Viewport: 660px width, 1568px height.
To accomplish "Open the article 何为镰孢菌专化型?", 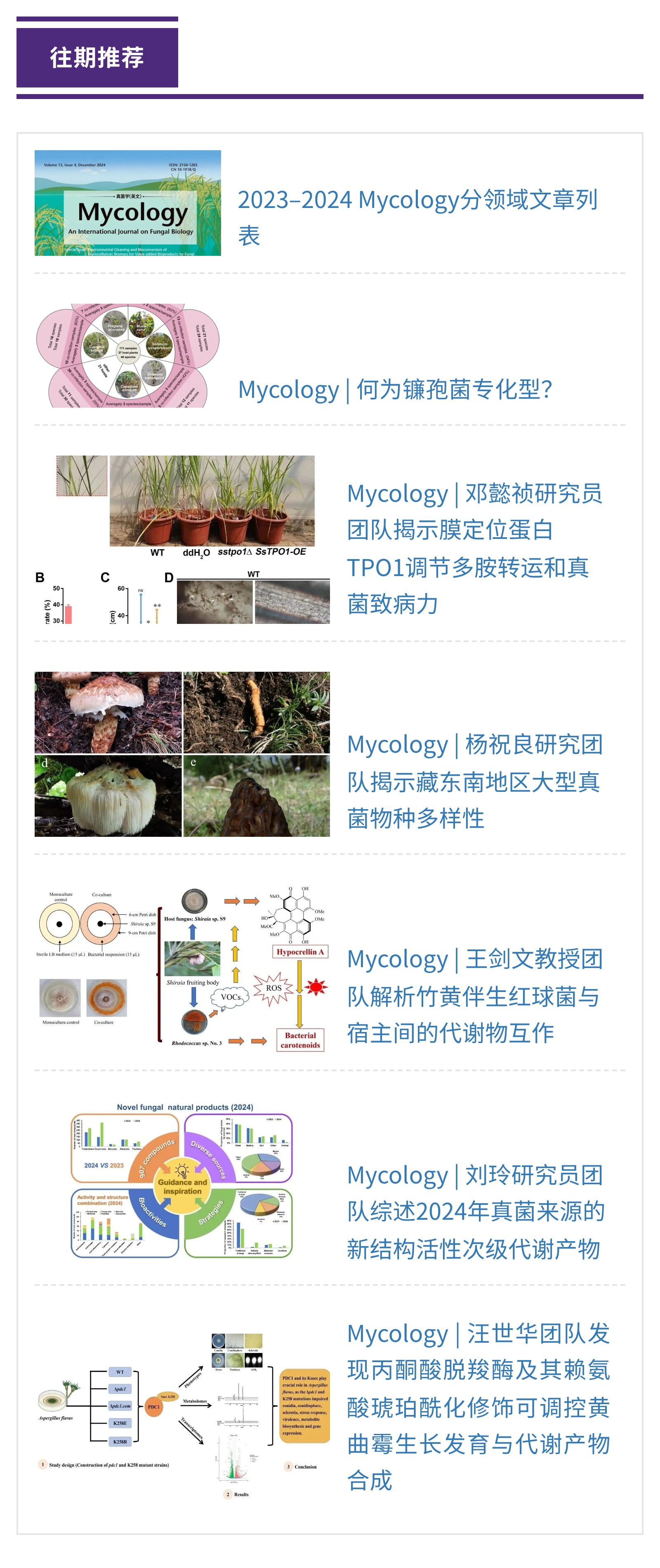I will (395, 389).
